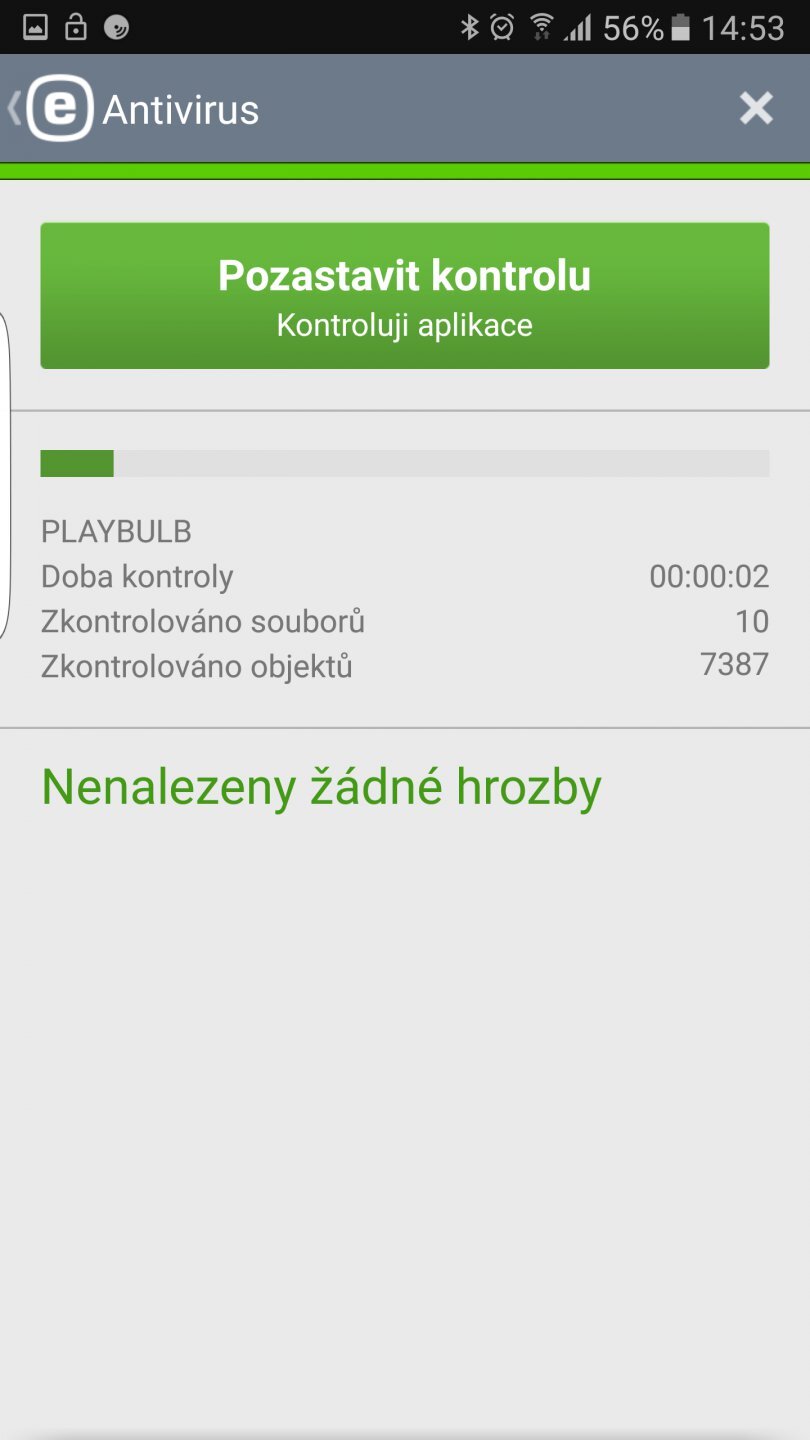
Task: Tap the screenshot notification icon top left
Action: [33, 27]
